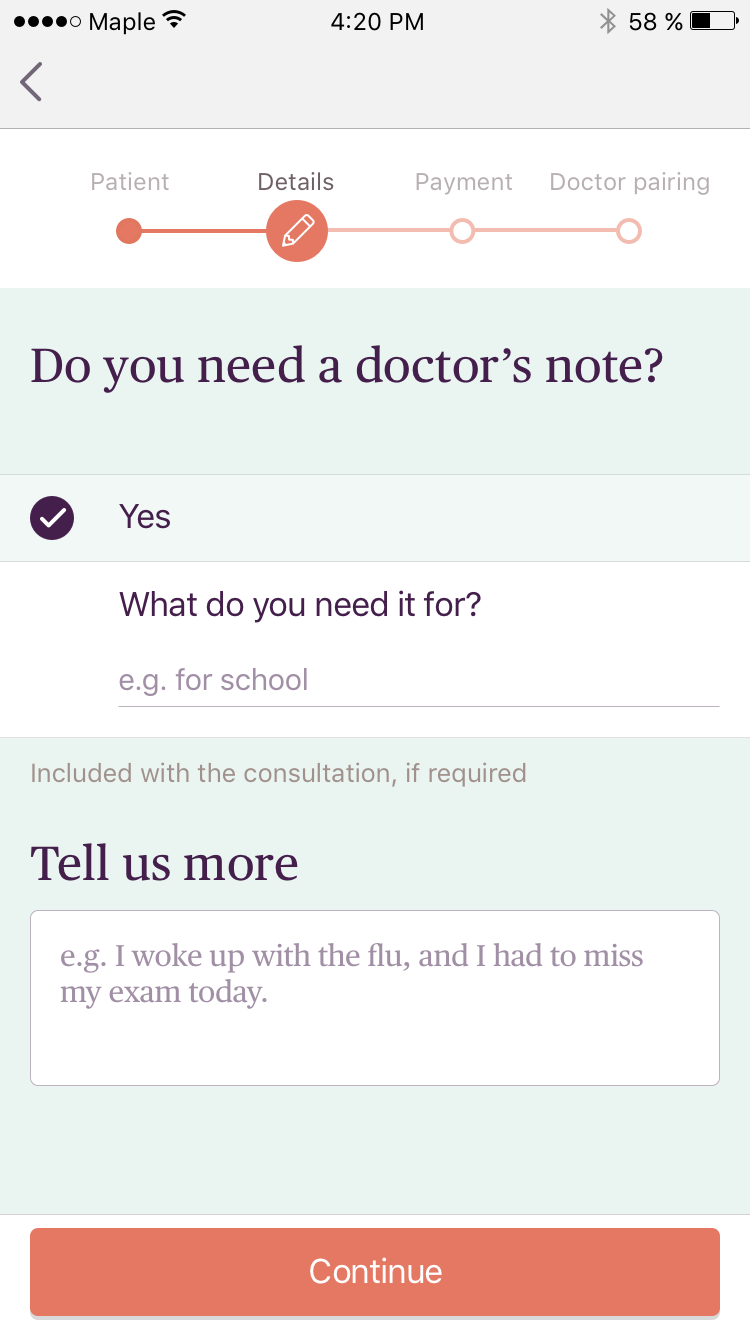Uncheck the Yes checkbox
This screenshot has height=1334, width=750.
[52, 518]
